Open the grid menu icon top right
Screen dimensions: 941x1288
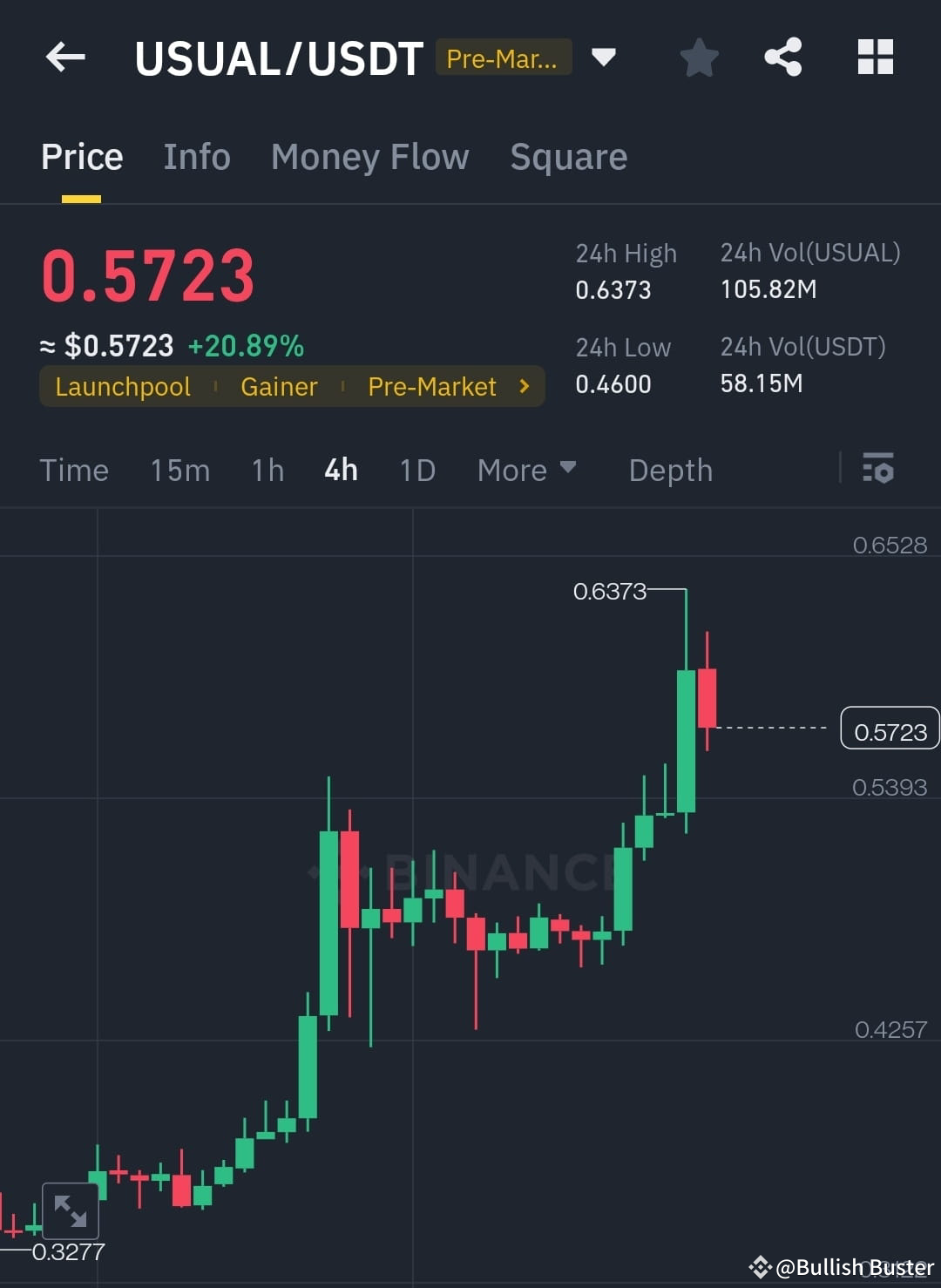pos(875,58)
